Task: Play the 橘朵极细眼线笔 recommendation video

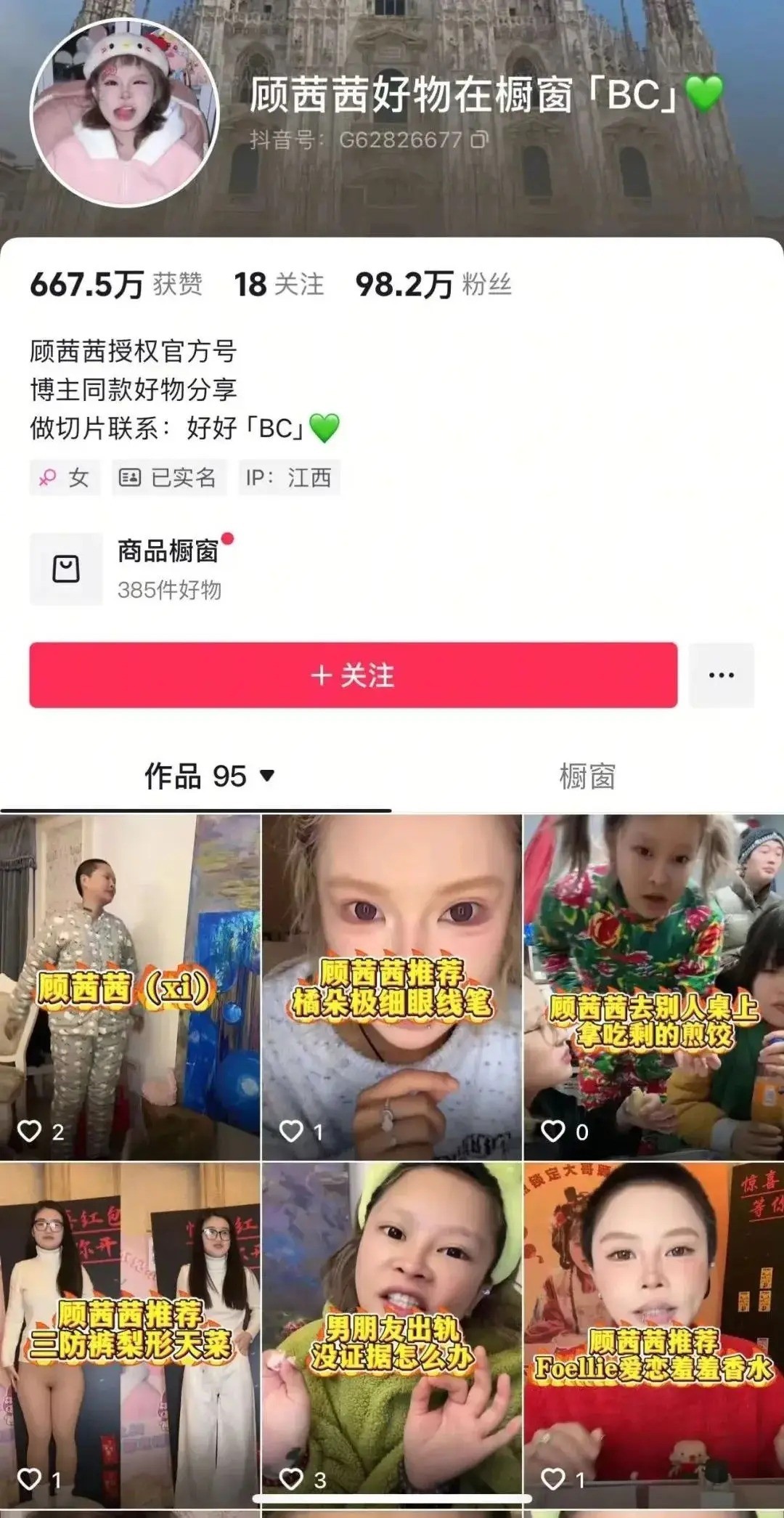Action: (391, 986)
